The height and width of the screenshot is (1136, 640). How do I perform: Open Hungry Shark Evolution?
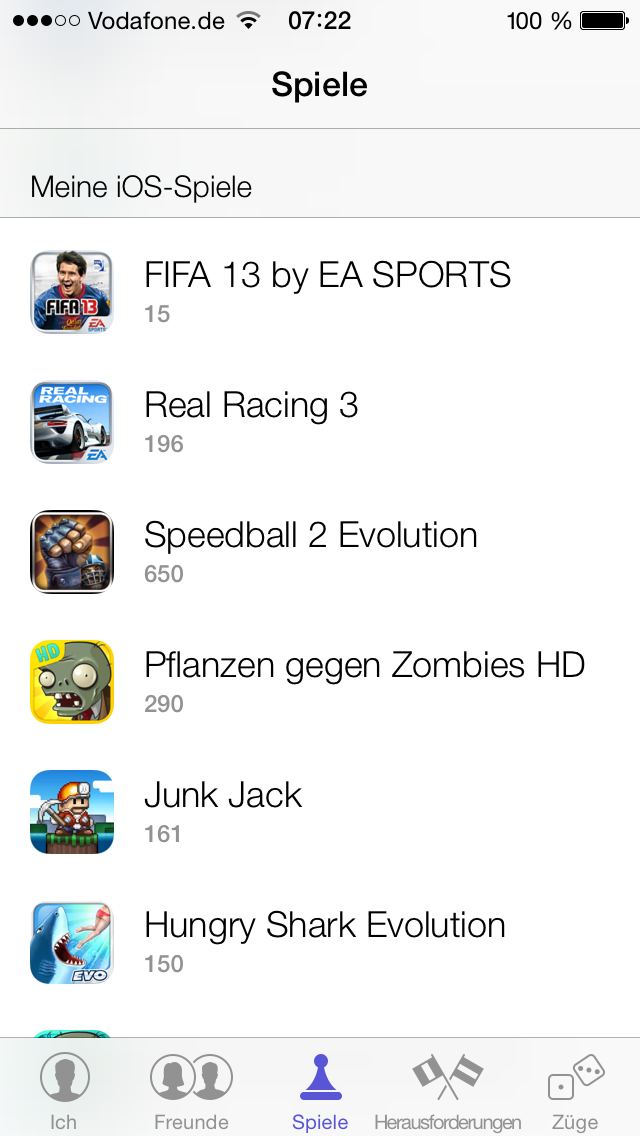pos(320,942)
